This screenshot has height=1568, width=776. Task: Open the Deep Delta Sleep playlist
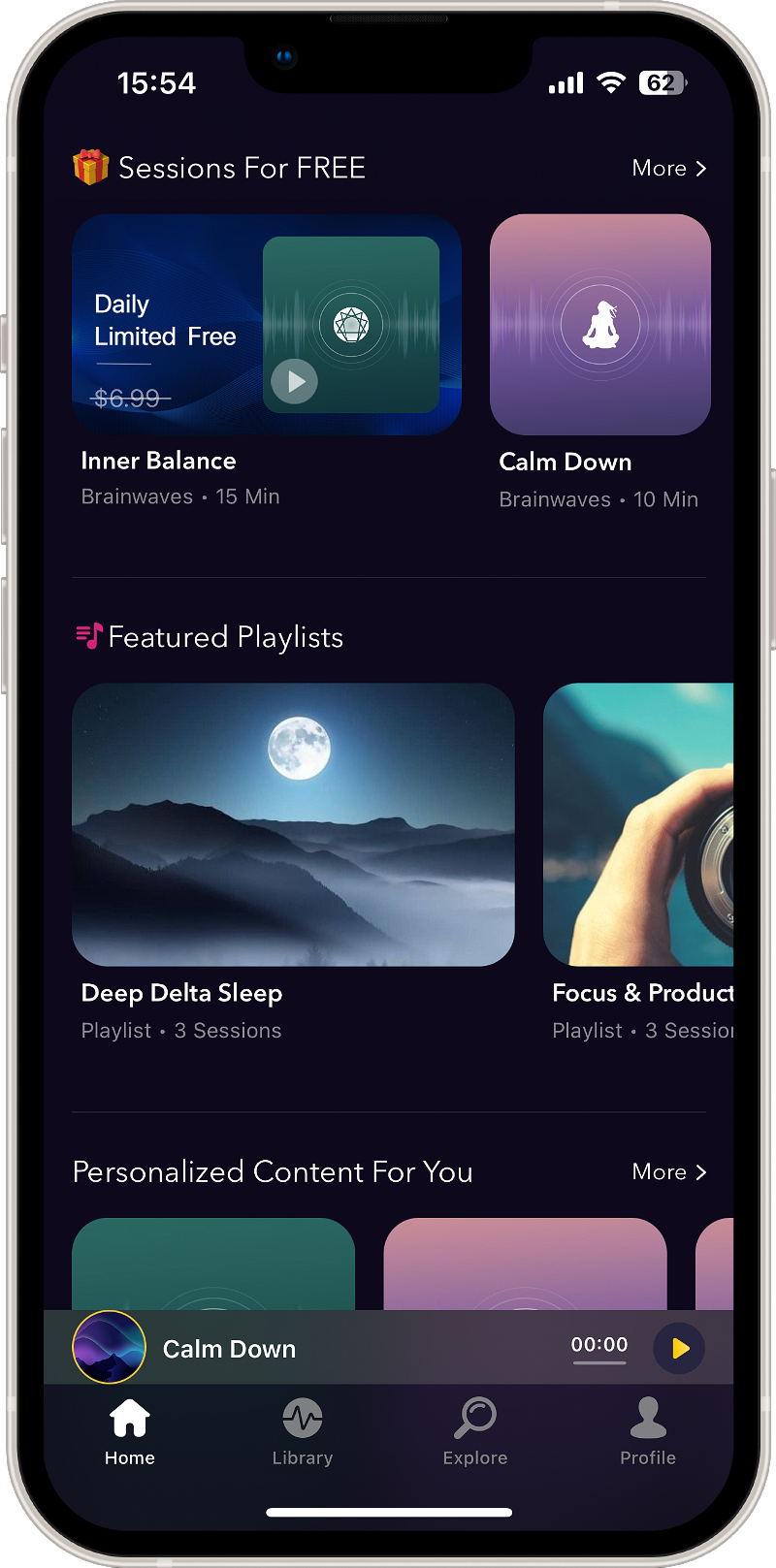pos(293,824)
